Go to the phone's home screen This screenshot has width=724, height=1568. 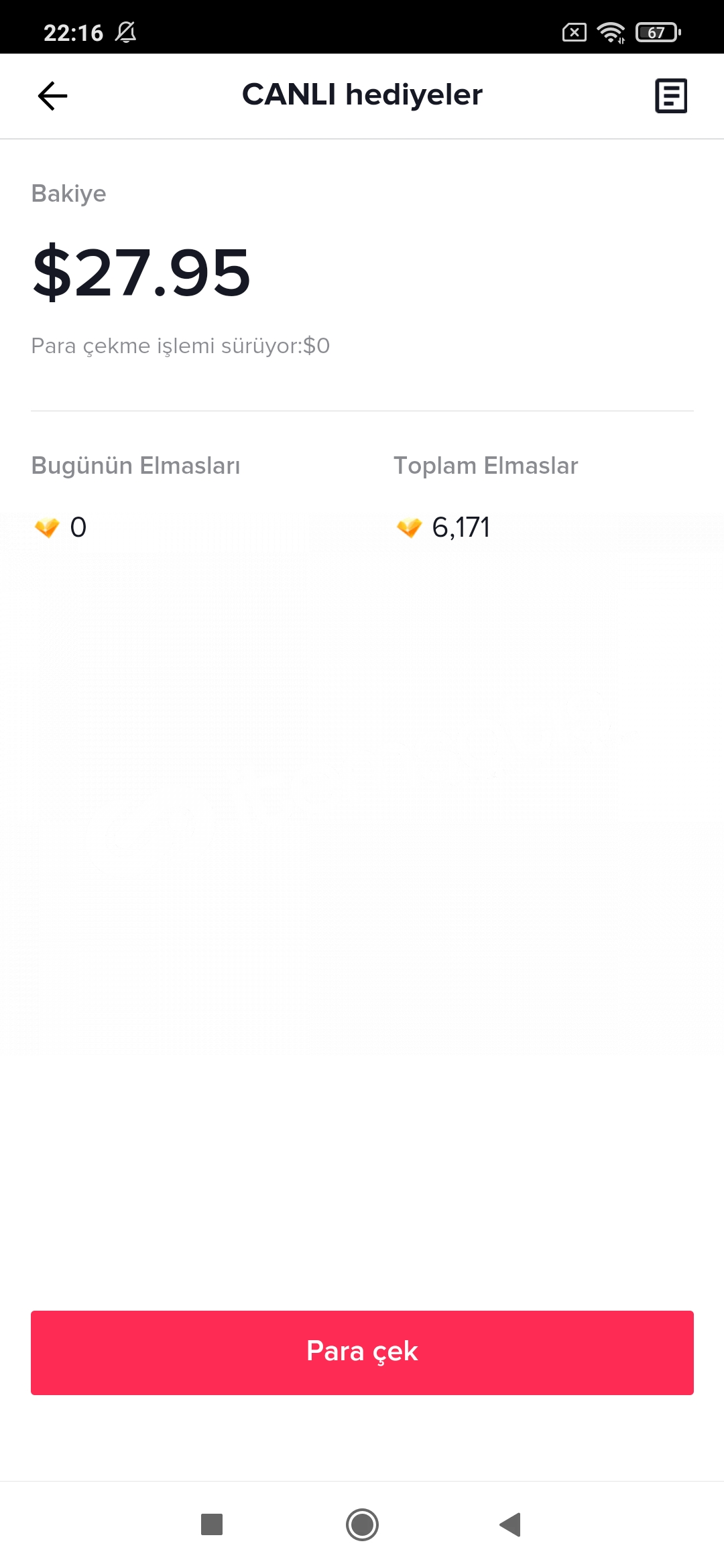pyautogui.click(x=362, y=1524)
